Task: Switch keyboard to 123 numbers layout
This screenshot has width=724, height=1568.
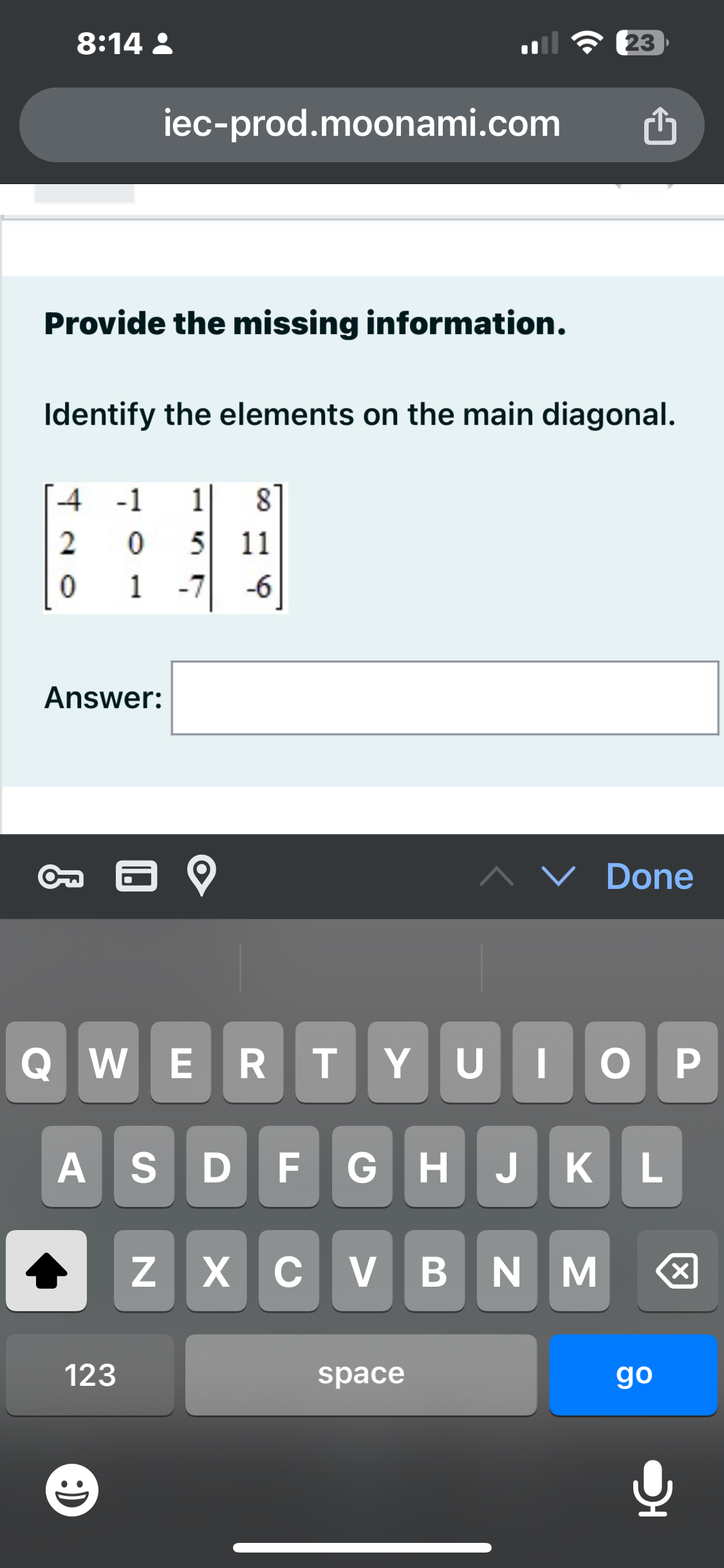Action: 90,1374
